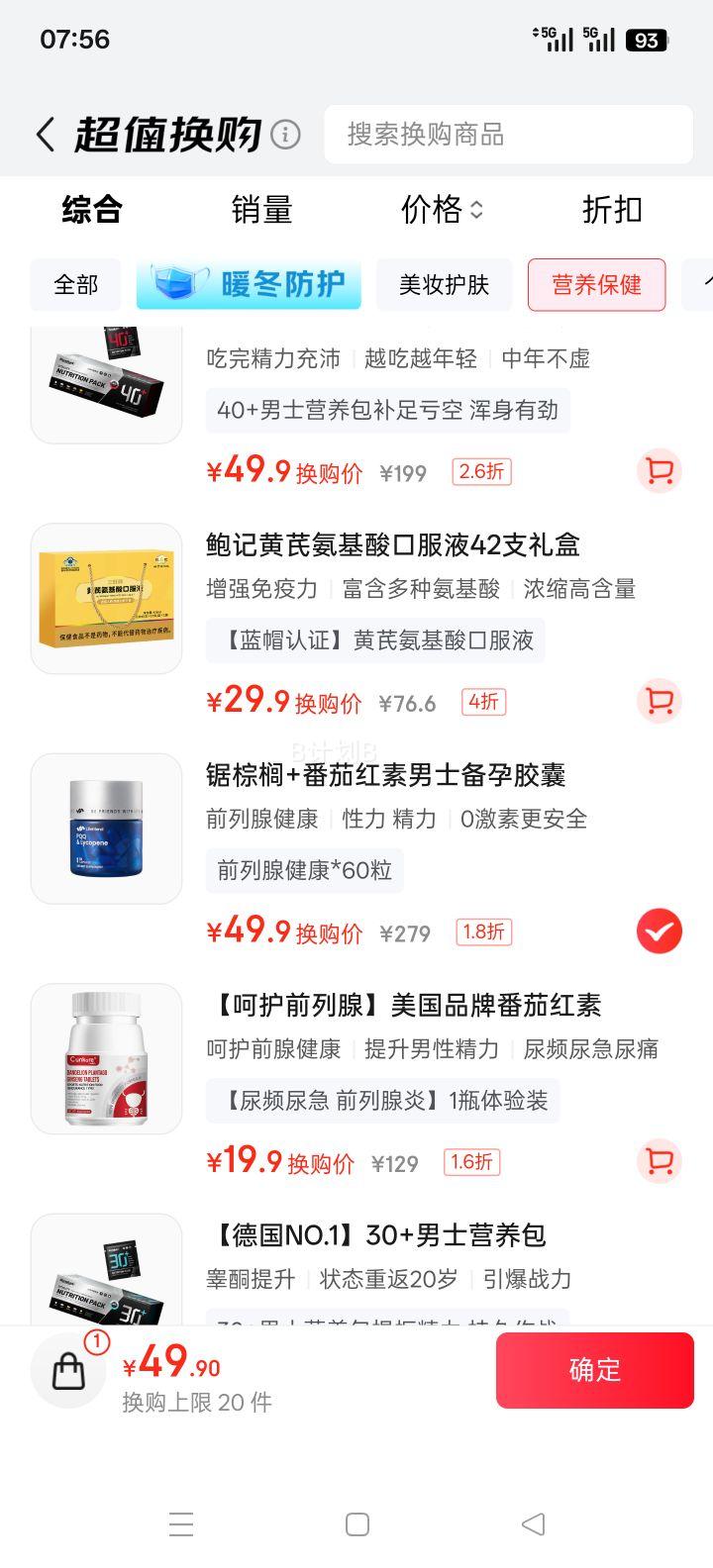Add 美国品牌番茄红素 to cart
The width and height of the screenshot is (713, 1568).
[659, 1161]
